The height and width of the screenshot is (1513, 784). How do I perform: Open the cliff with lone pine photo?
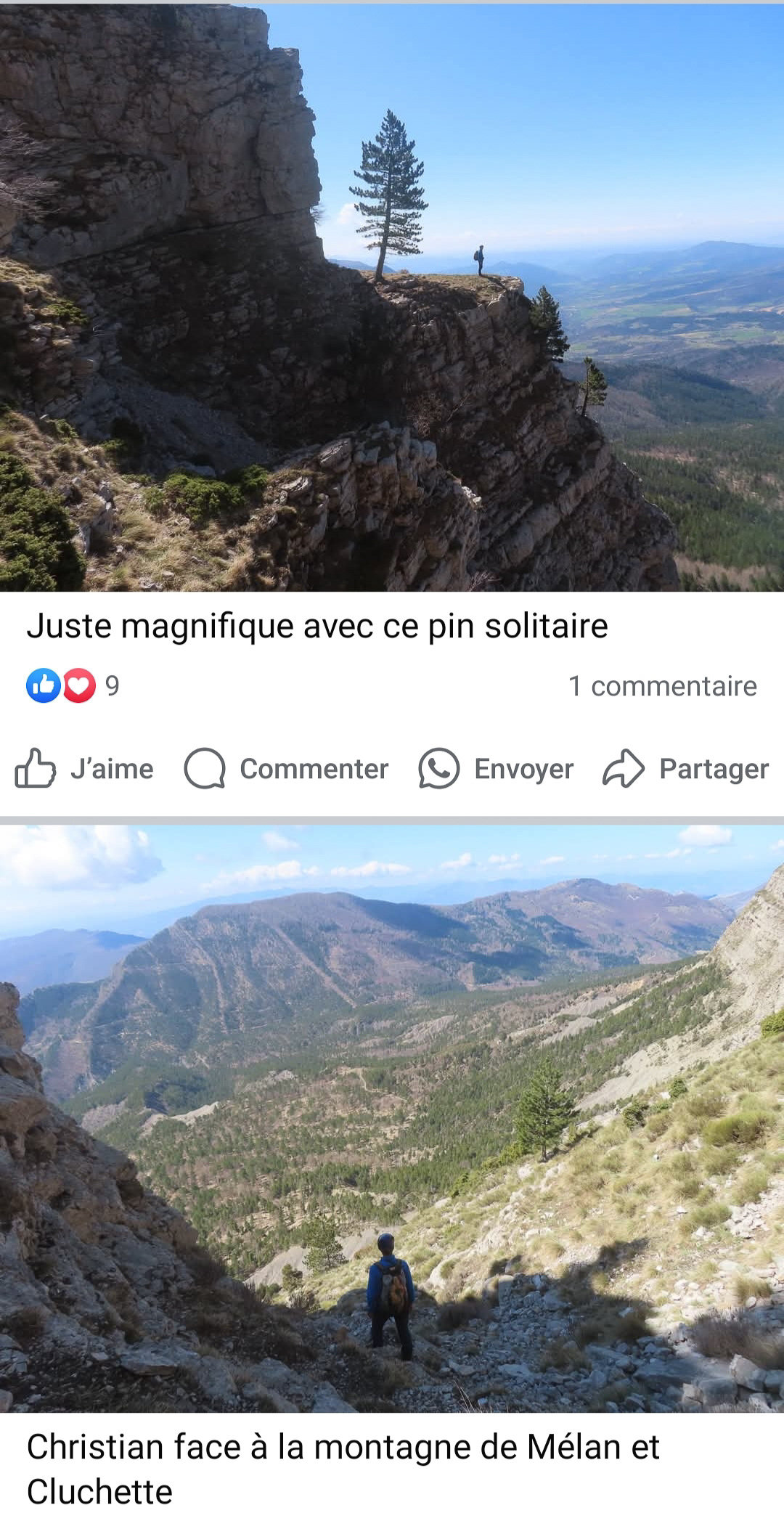392,298
